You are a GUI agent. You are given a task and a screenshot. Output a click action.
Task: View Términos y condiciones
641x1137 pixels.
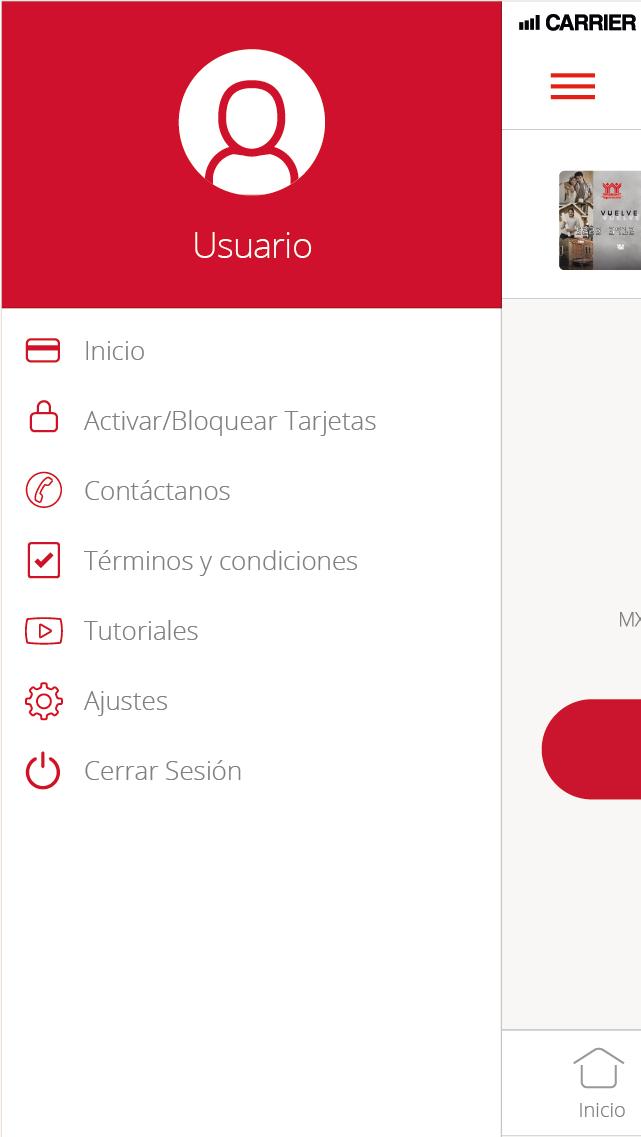click(220, 561)
